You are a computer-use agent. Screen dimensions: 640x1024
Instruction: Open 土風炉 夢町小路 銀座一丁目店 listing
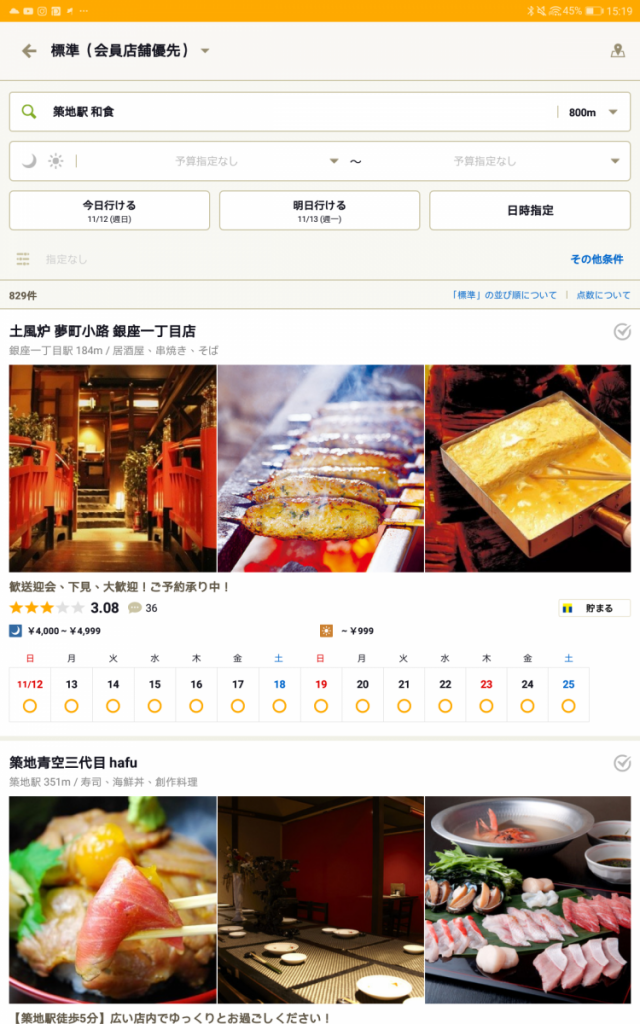tap(103, 331)
